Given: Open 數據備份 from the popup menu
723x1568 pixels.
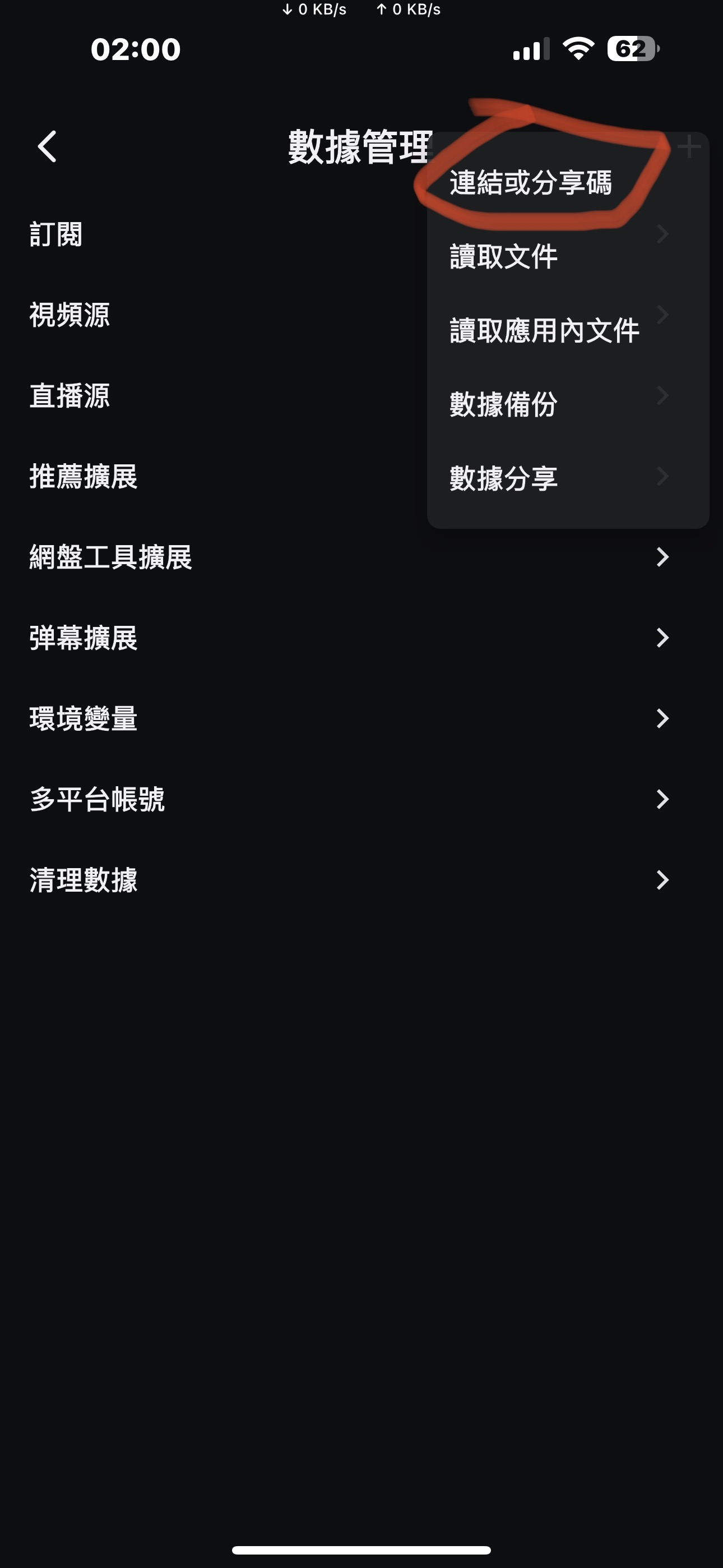Looking at the screenshot, I should [503, 405].
